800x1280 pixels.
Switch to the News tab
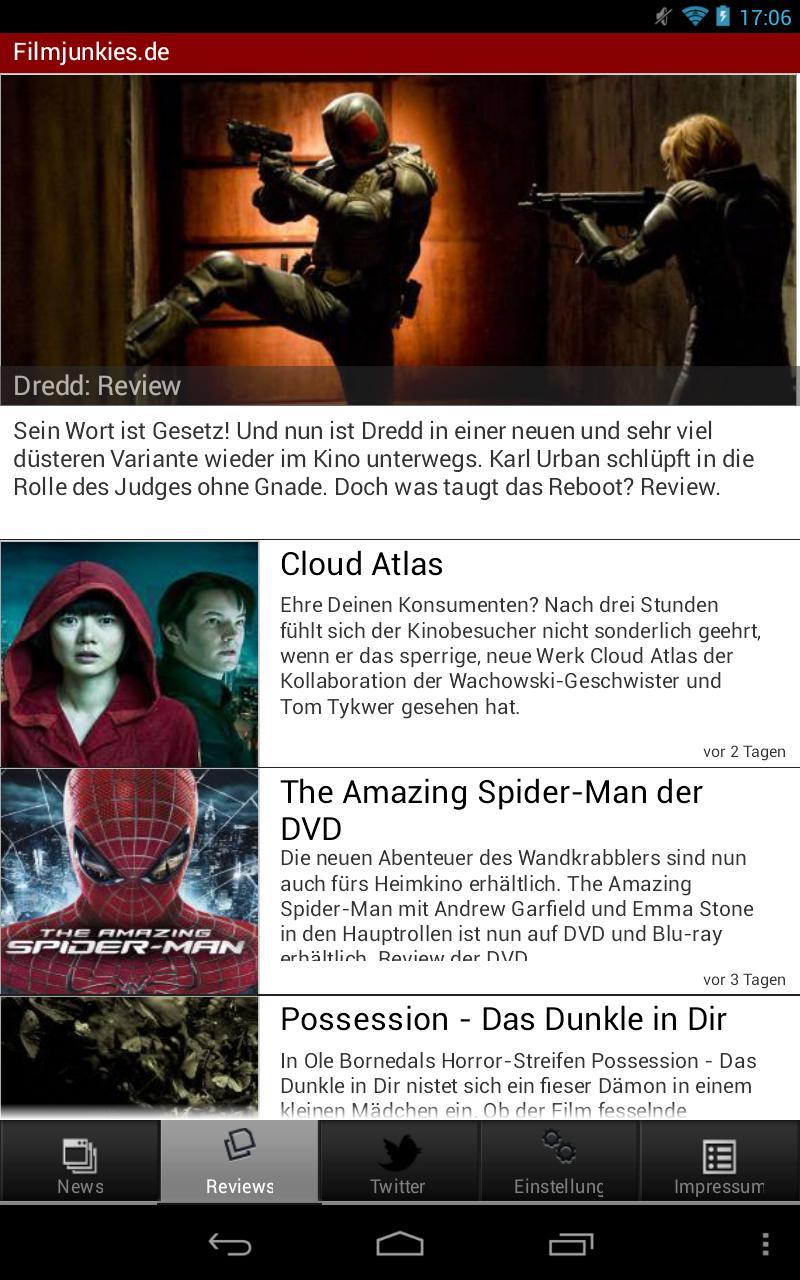[80, 1162]
